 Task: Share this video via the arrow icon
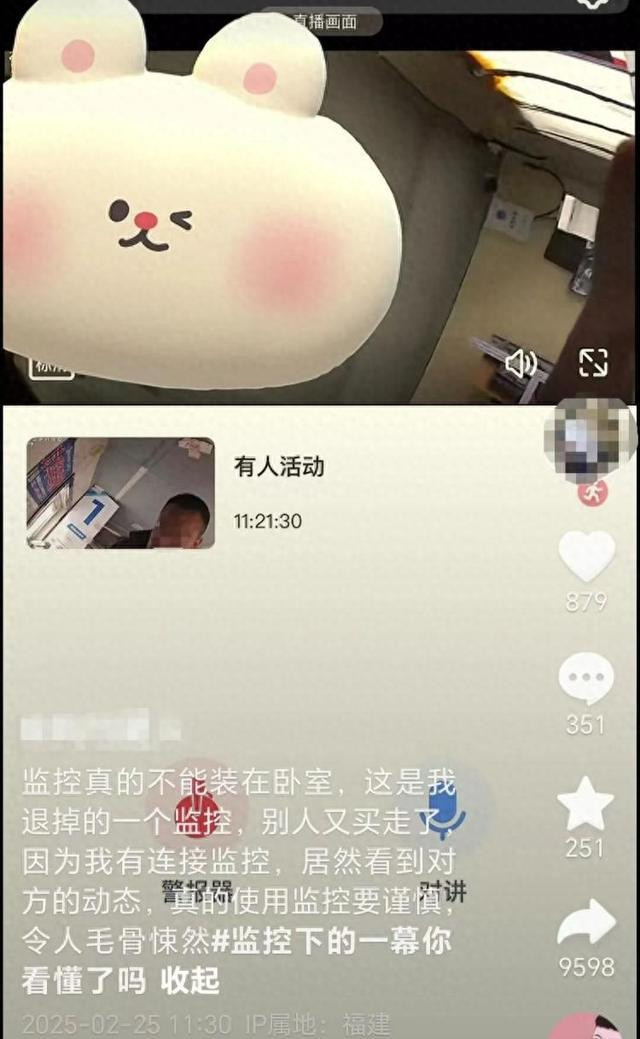pos(586,922)
